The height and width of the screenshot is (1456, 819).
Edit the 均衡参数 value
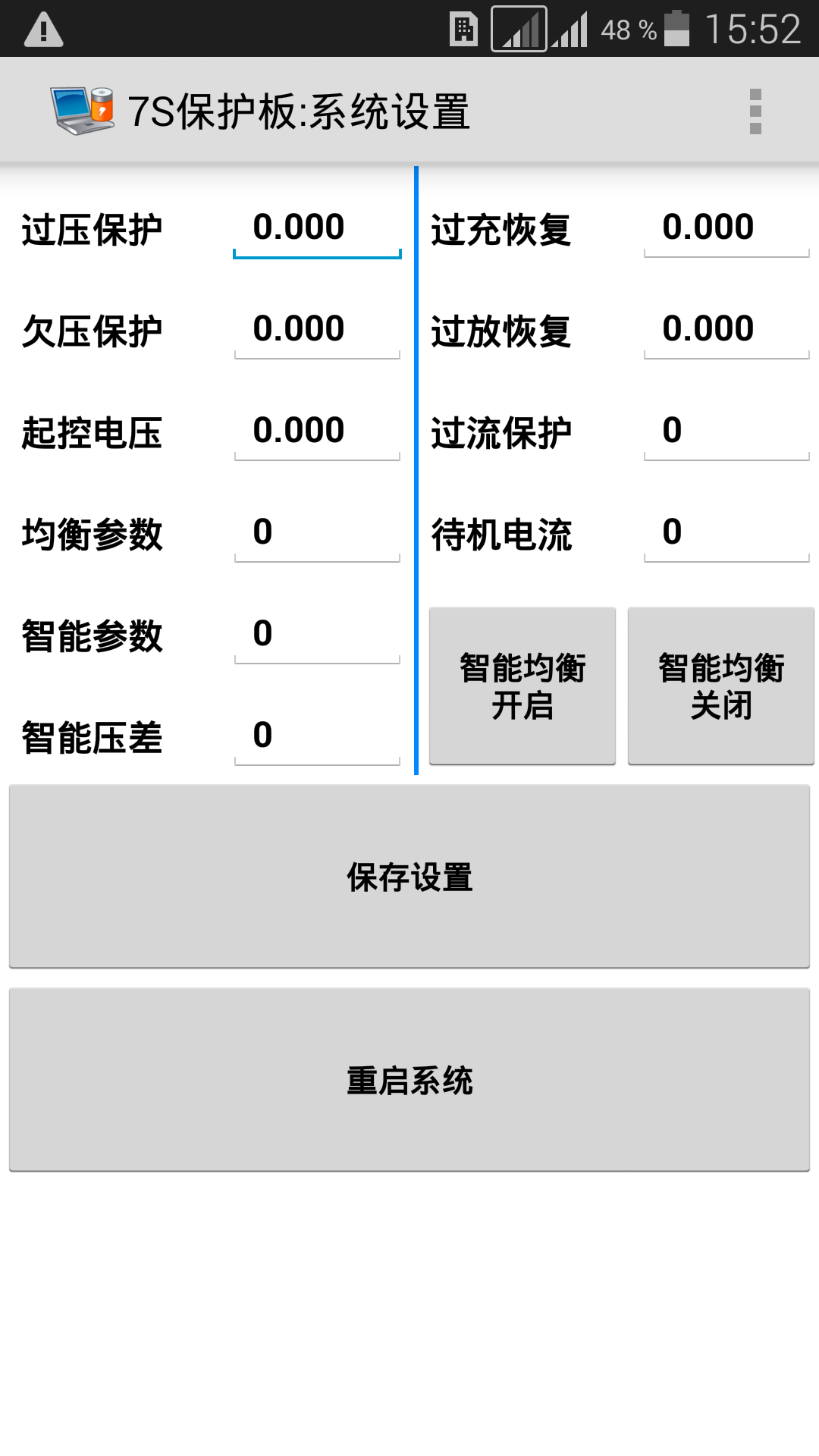317,533
